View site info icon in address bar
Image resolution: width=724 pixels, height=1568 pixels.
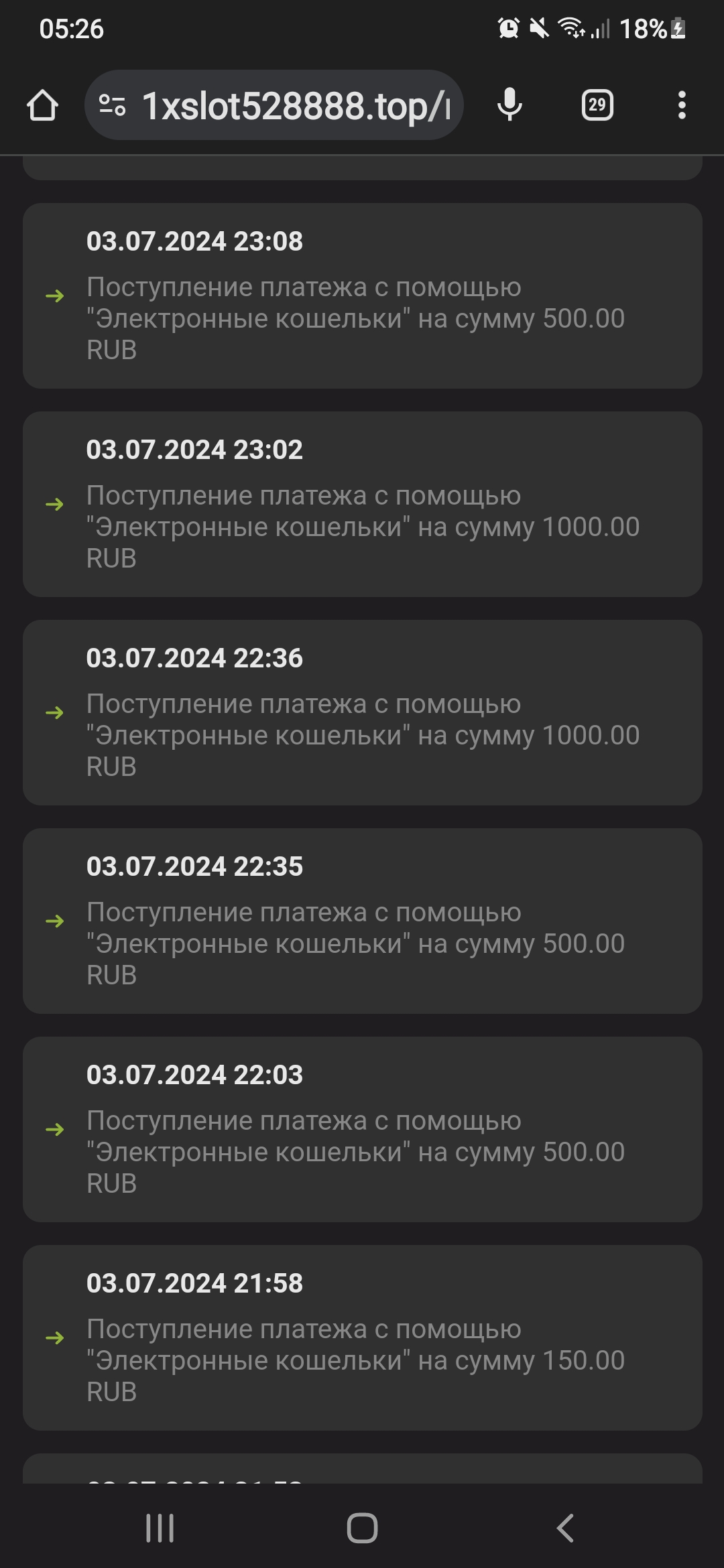pos(112,105)
